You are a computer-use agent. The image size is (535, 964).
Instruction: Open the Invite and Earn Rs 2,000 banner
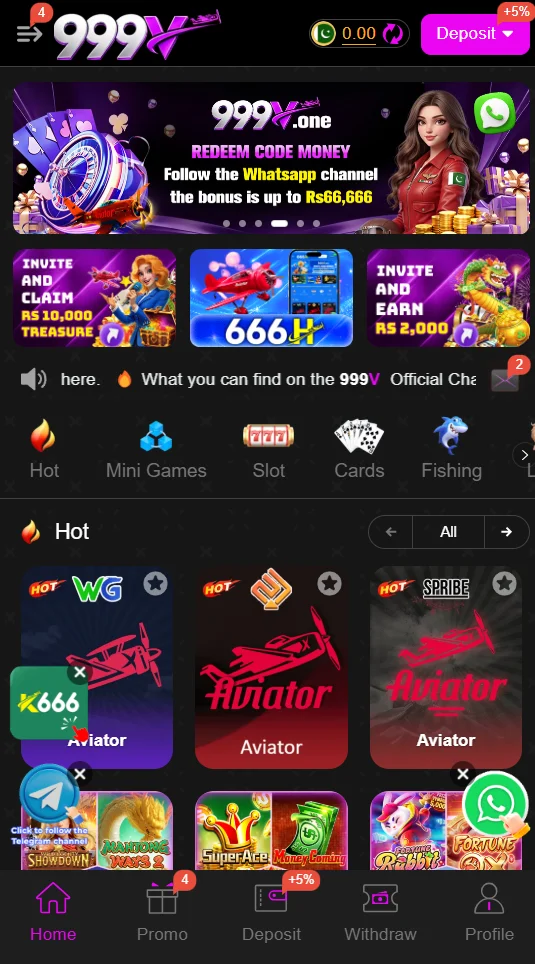(x=448, y=298)
